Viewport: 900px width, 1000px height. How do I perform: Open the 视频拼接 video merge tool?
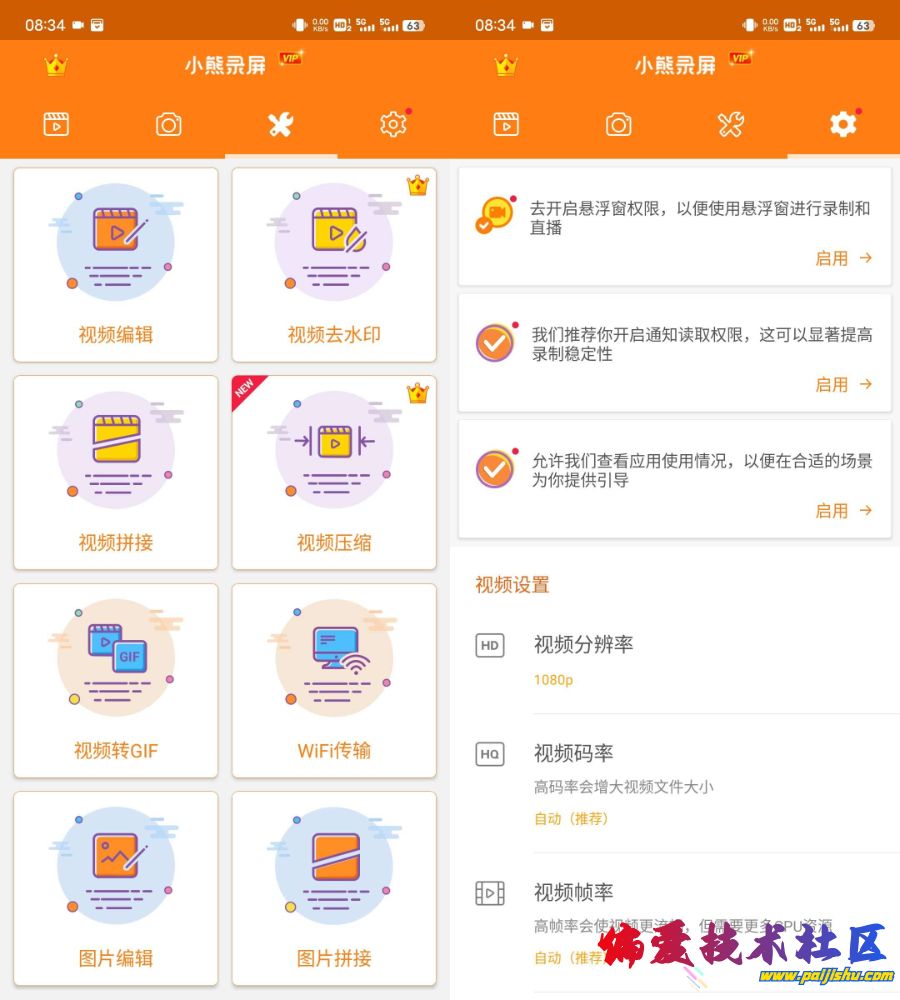tap(115, 473)
